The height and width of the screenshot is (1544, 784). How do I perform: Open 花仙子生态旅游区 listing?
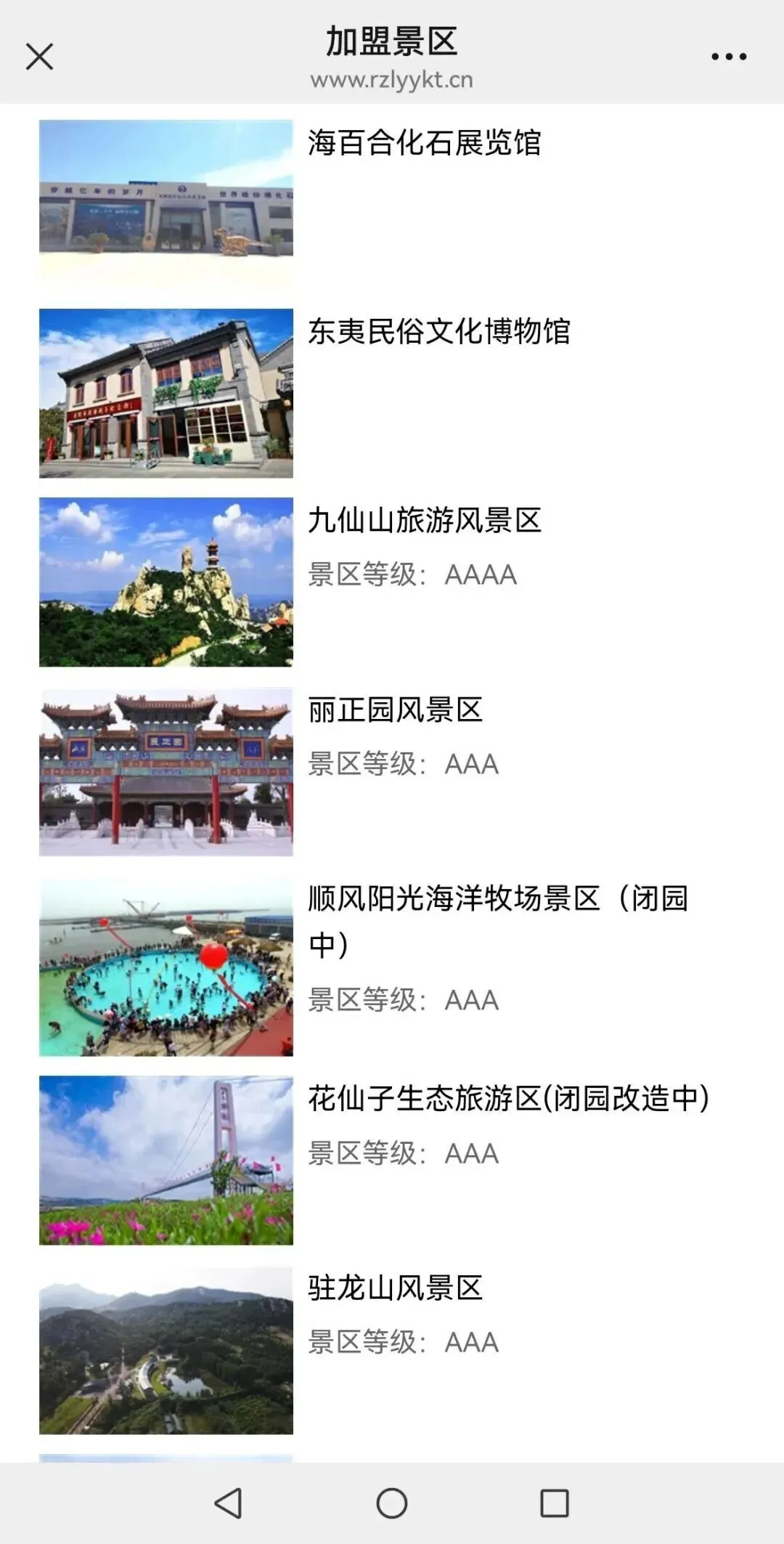508,1099
